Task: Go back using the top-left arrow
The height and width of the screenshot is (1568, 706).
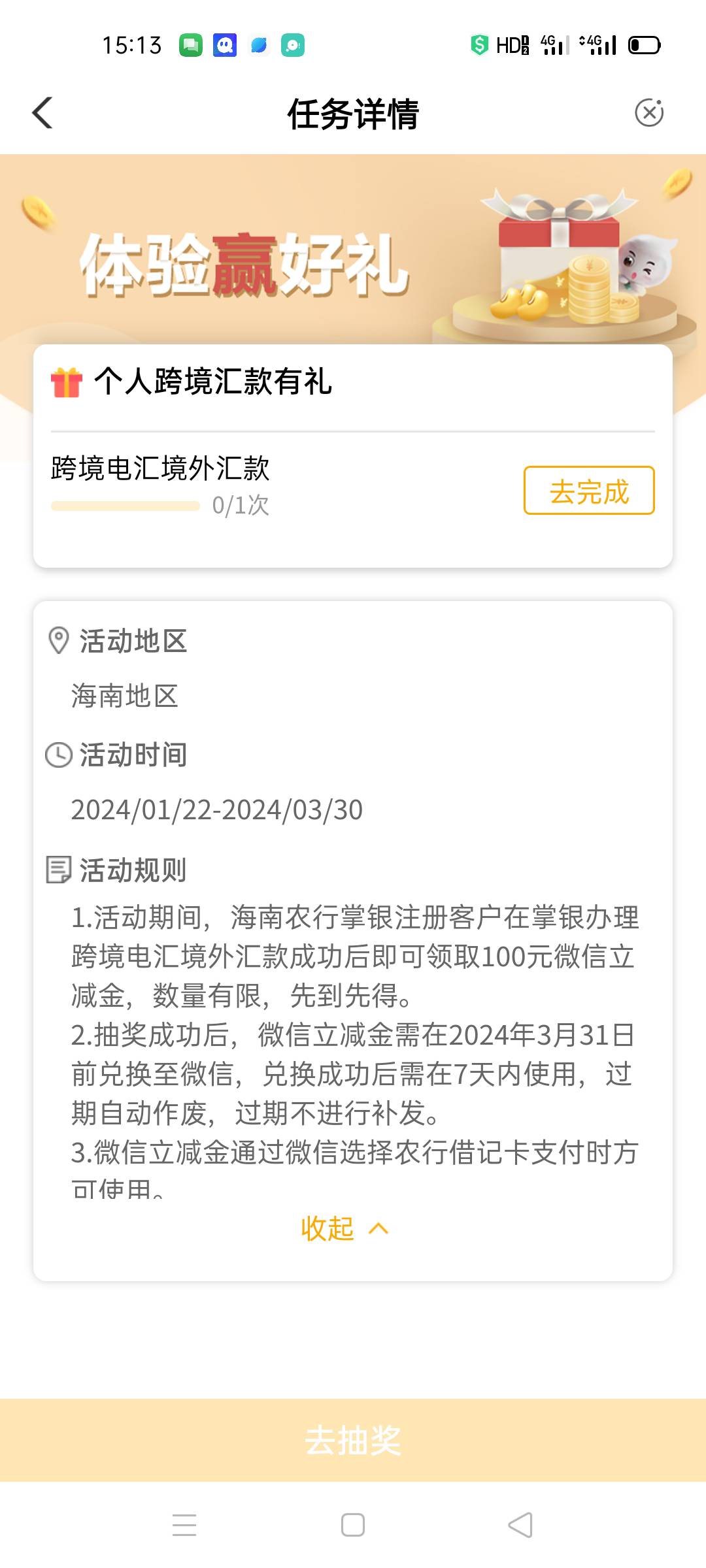Action: point(43,113)
